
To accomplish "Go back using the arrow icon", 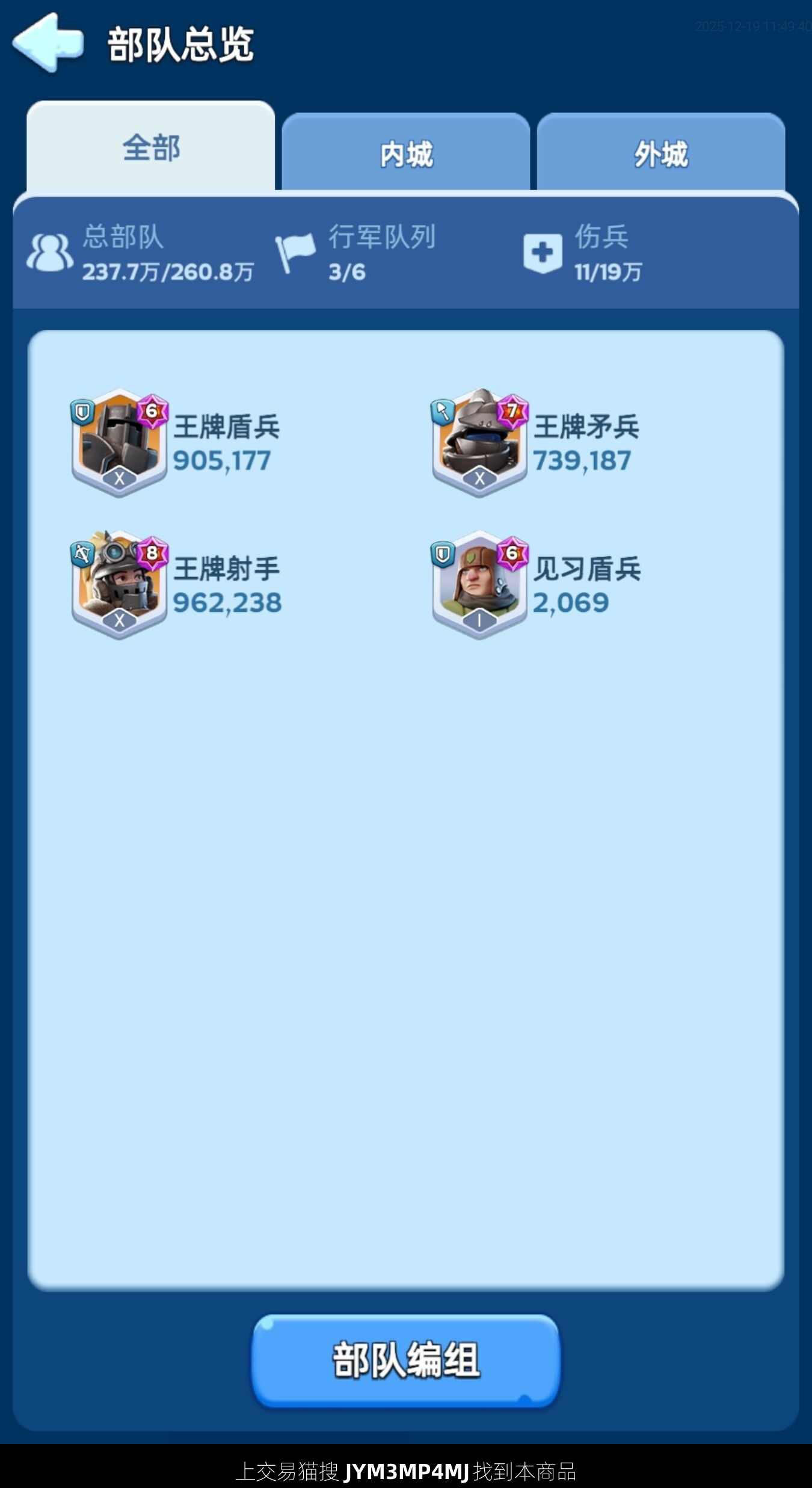I will (x=47, y=43).
